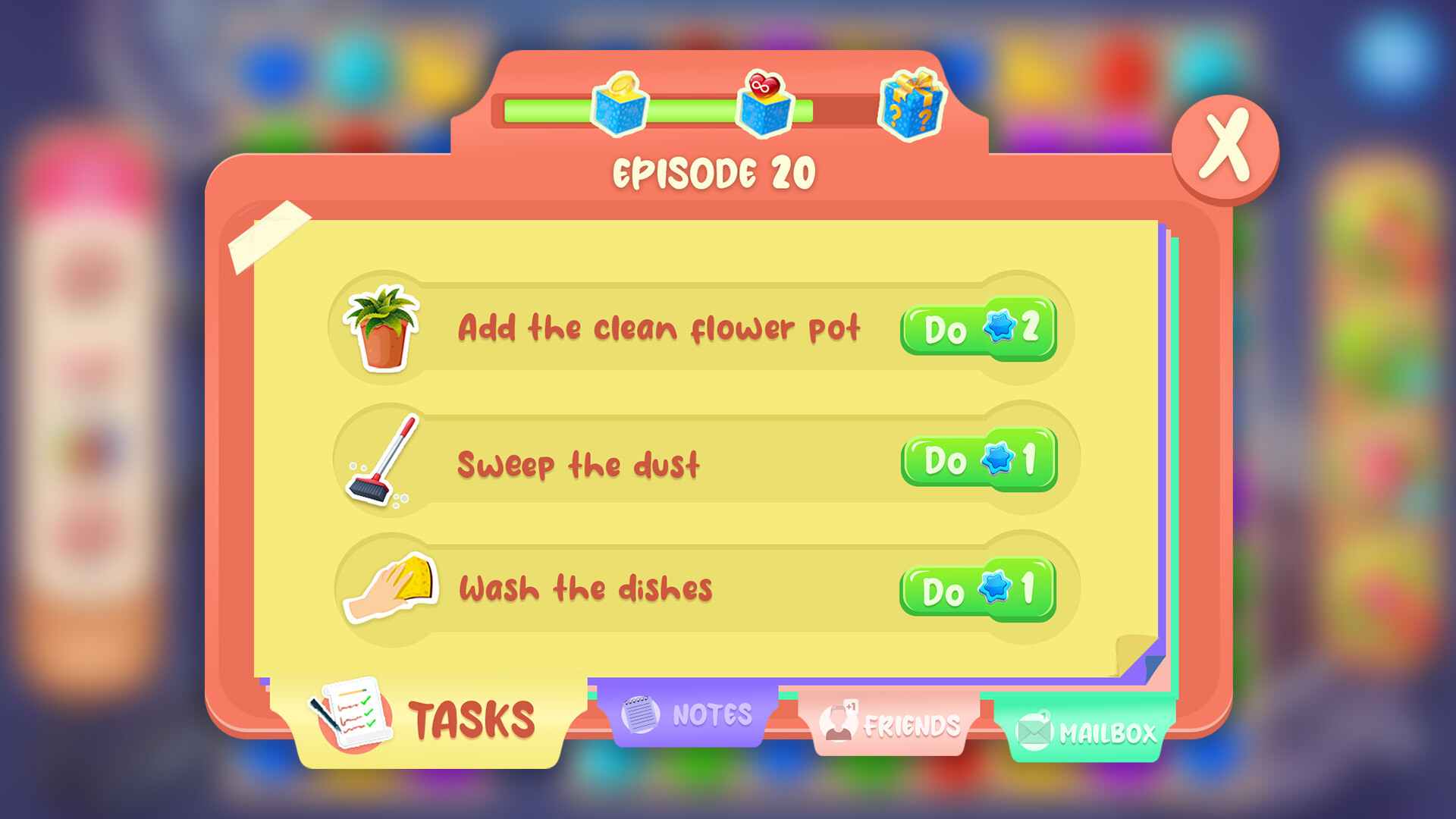Tap the infinite lives reward box
1456x819 pixels.
[x=765, y=105]
